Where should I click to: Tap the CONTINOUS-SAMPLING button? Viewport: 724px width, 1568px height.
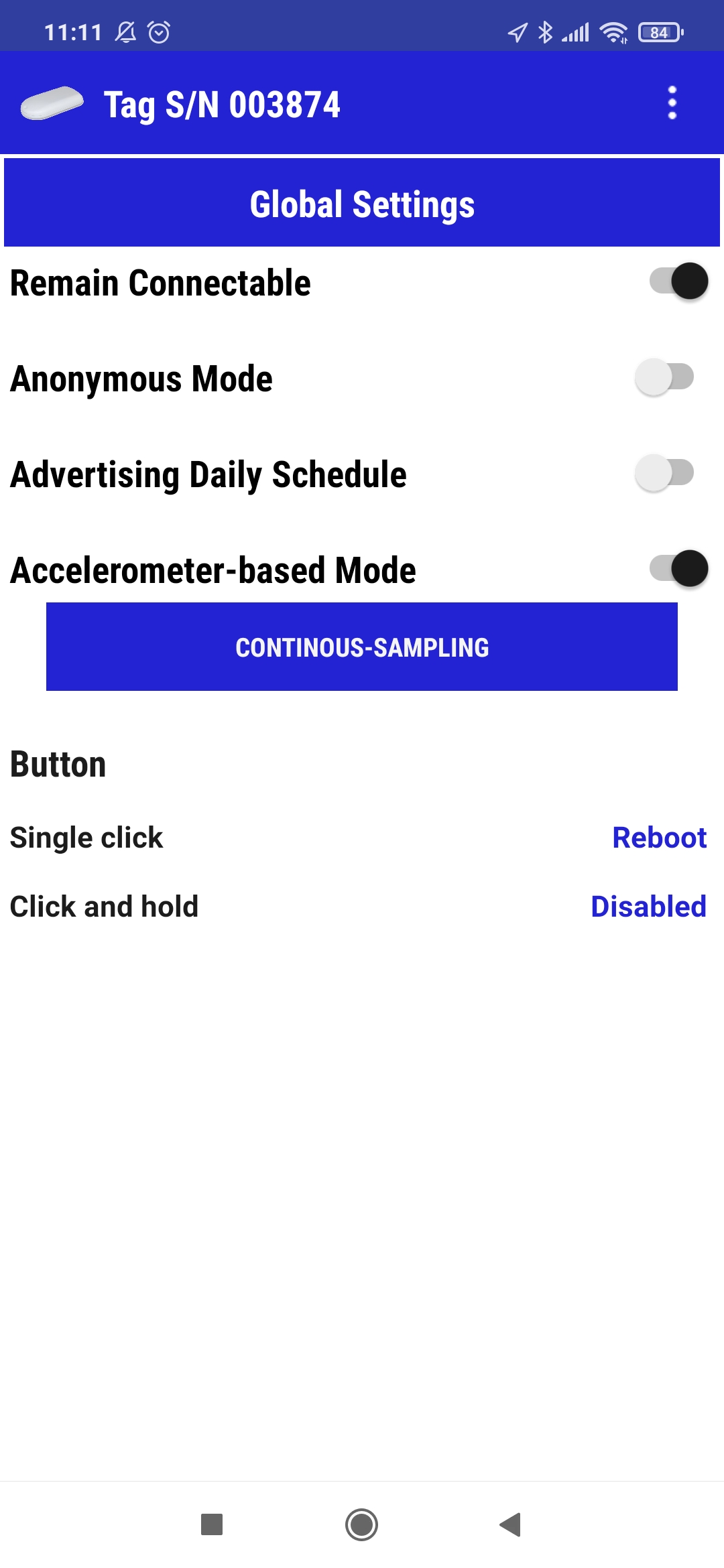point(362,647)
